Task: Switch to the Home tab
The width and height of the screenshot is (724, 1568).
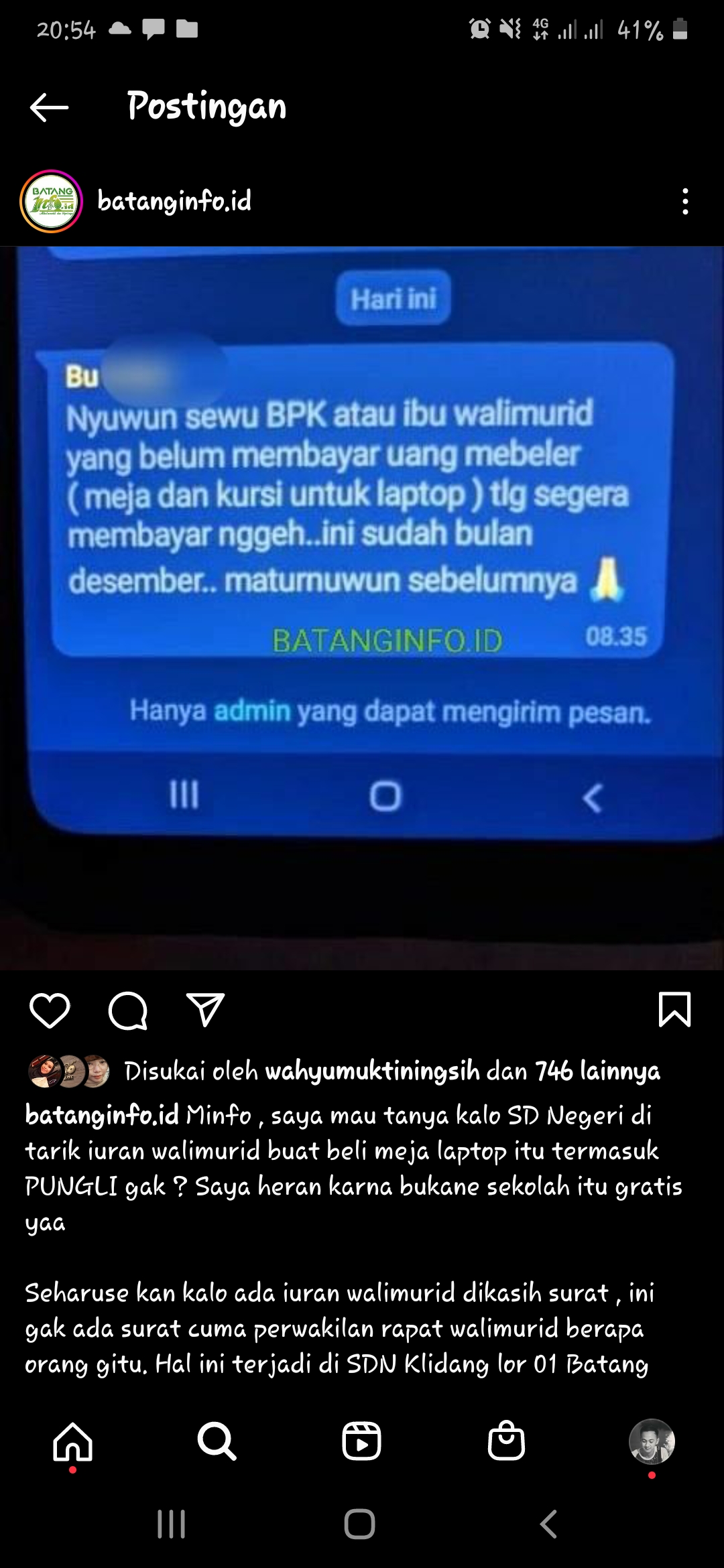Action: pos(72,1441)
